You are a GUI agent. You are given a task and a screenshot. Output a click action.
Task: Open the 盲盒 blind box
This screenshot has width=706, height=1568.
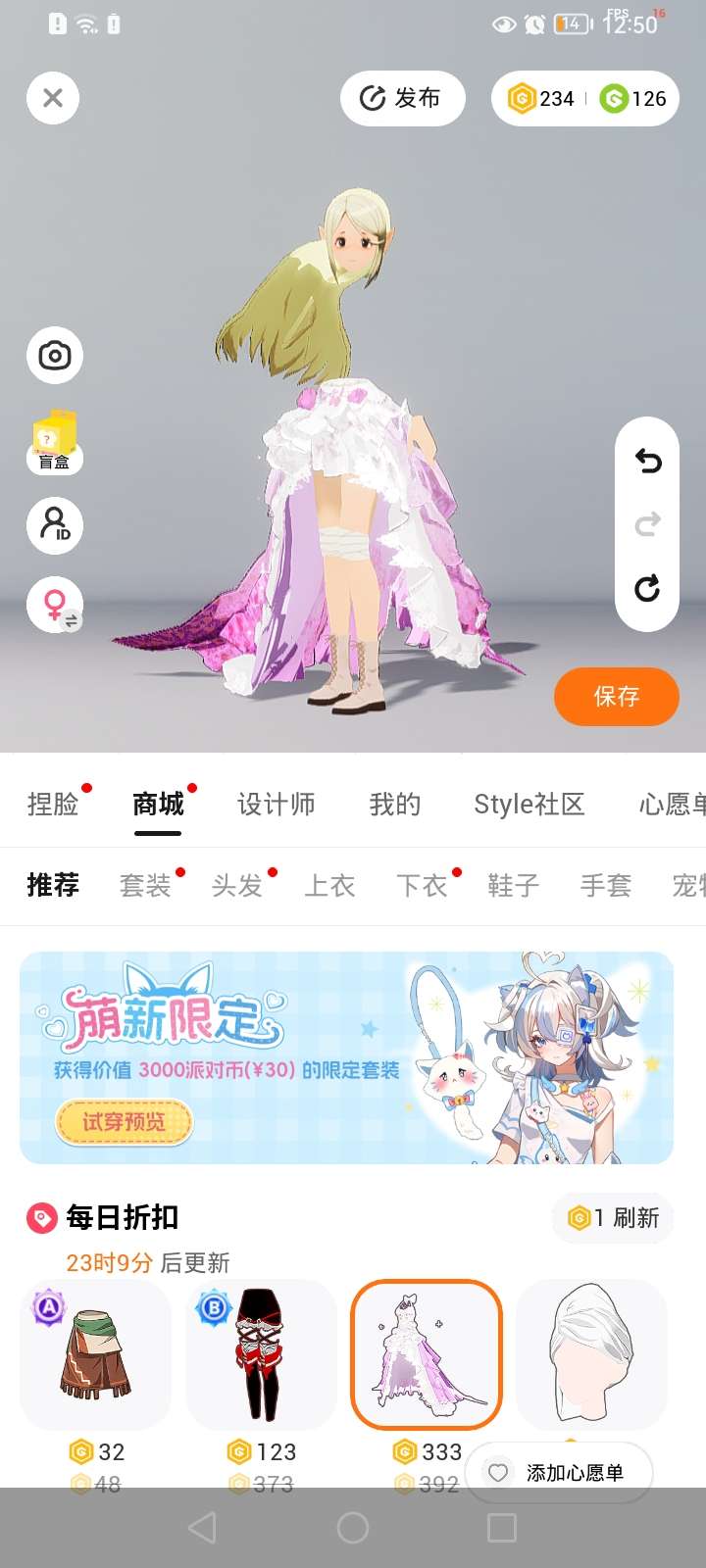point(55,443)
